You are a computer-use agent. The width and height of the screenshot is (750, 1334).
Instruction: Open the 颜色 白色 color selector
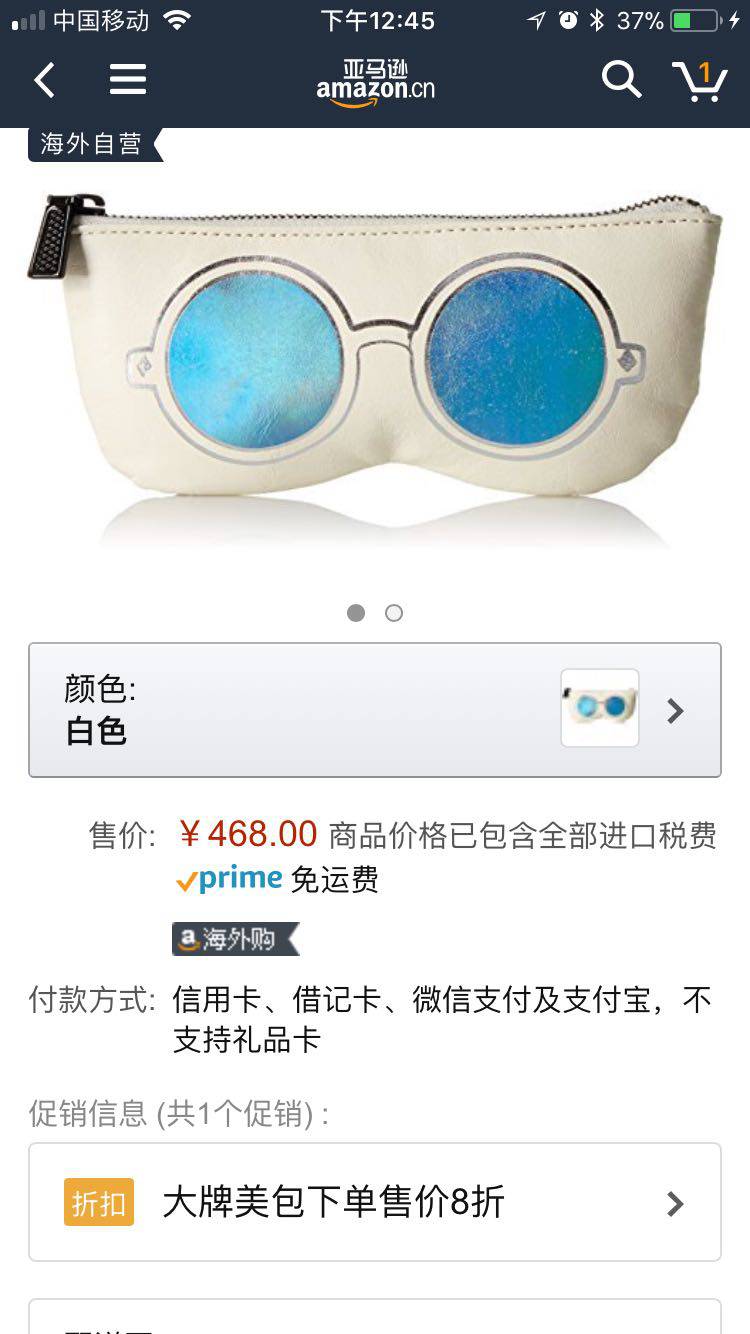[375, 710]
